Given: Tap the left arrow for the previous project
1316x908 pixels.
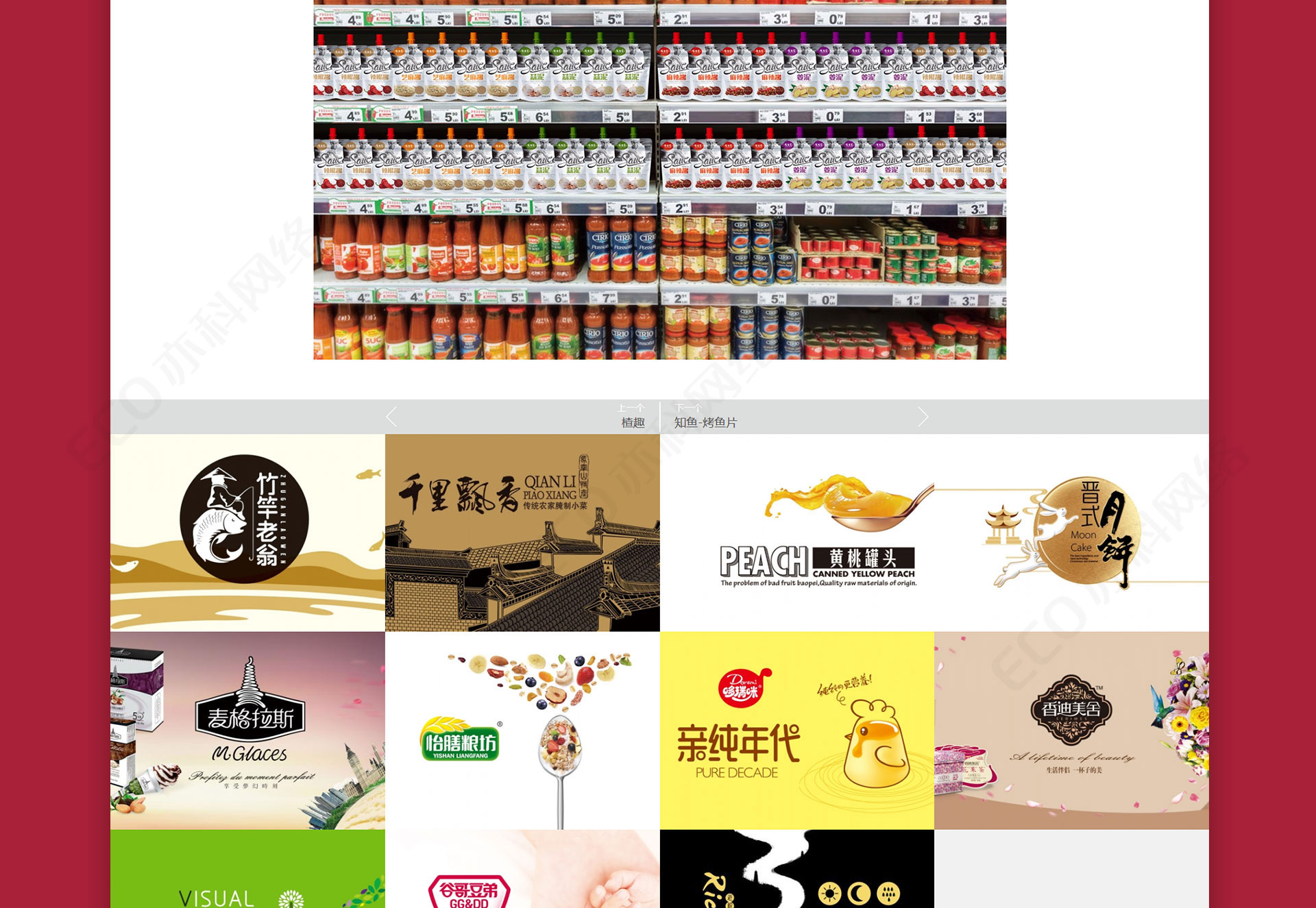Looking at the screenshot, I should point(391,416).
